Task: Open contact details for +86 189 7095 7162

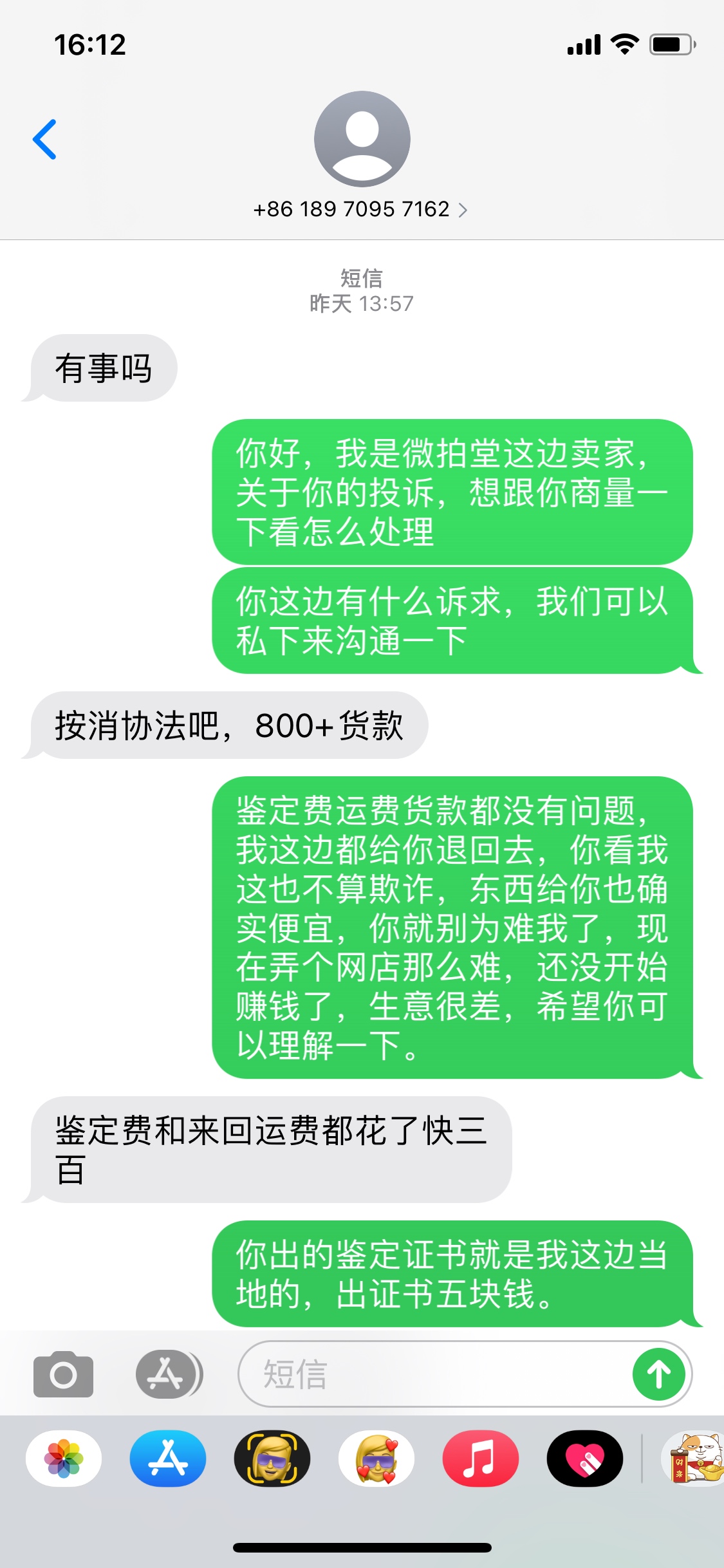Action: coord(360,209)
